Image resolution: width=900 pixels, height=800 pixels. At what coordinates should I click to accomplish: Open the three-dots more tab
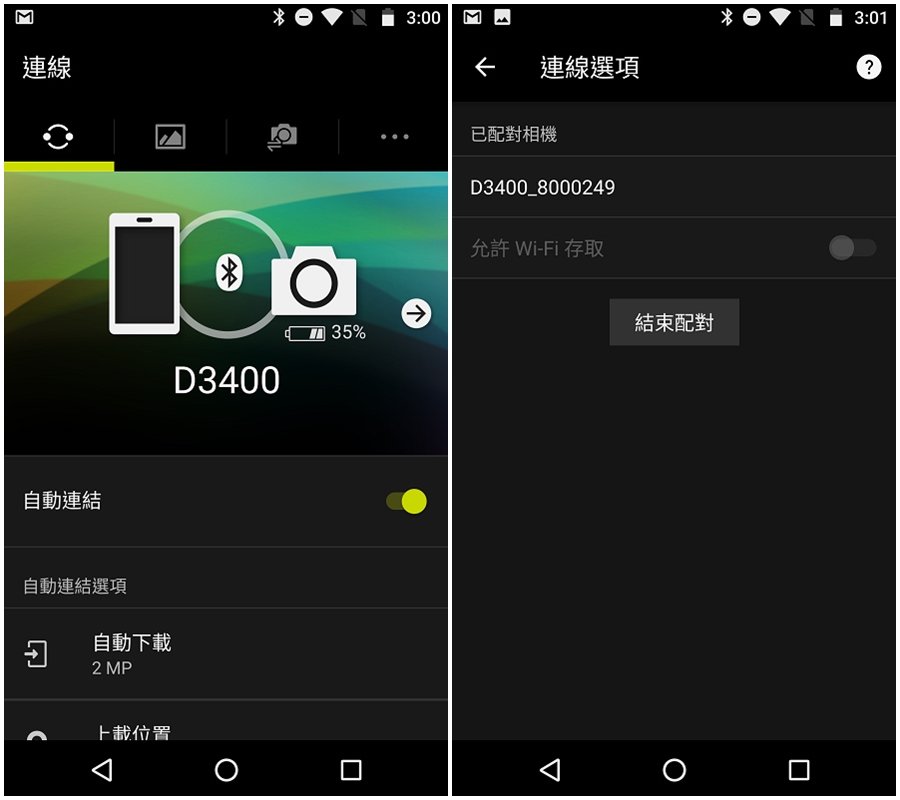[x=394, y=137]
